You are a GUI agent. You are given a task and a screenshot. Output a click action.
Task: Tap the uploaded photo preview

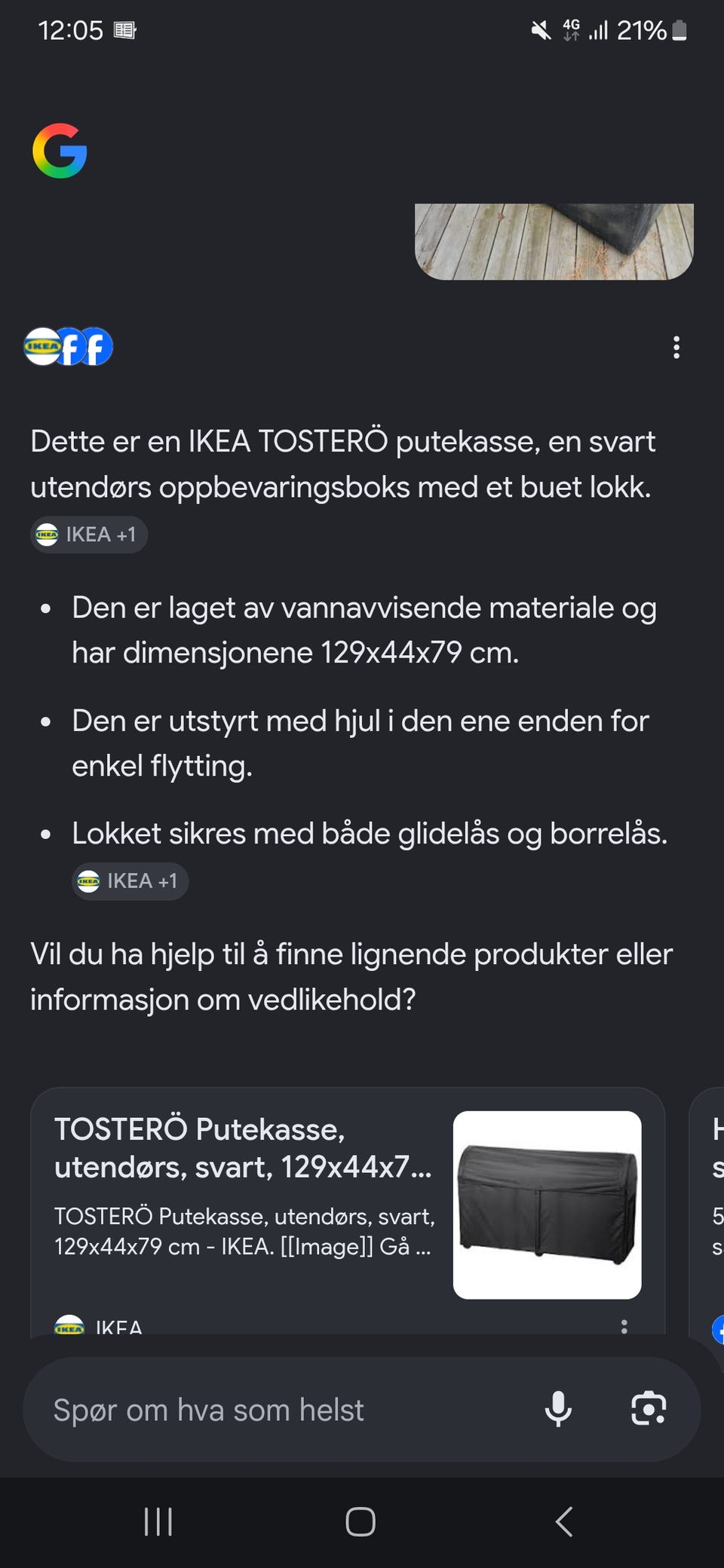(554, 242)
